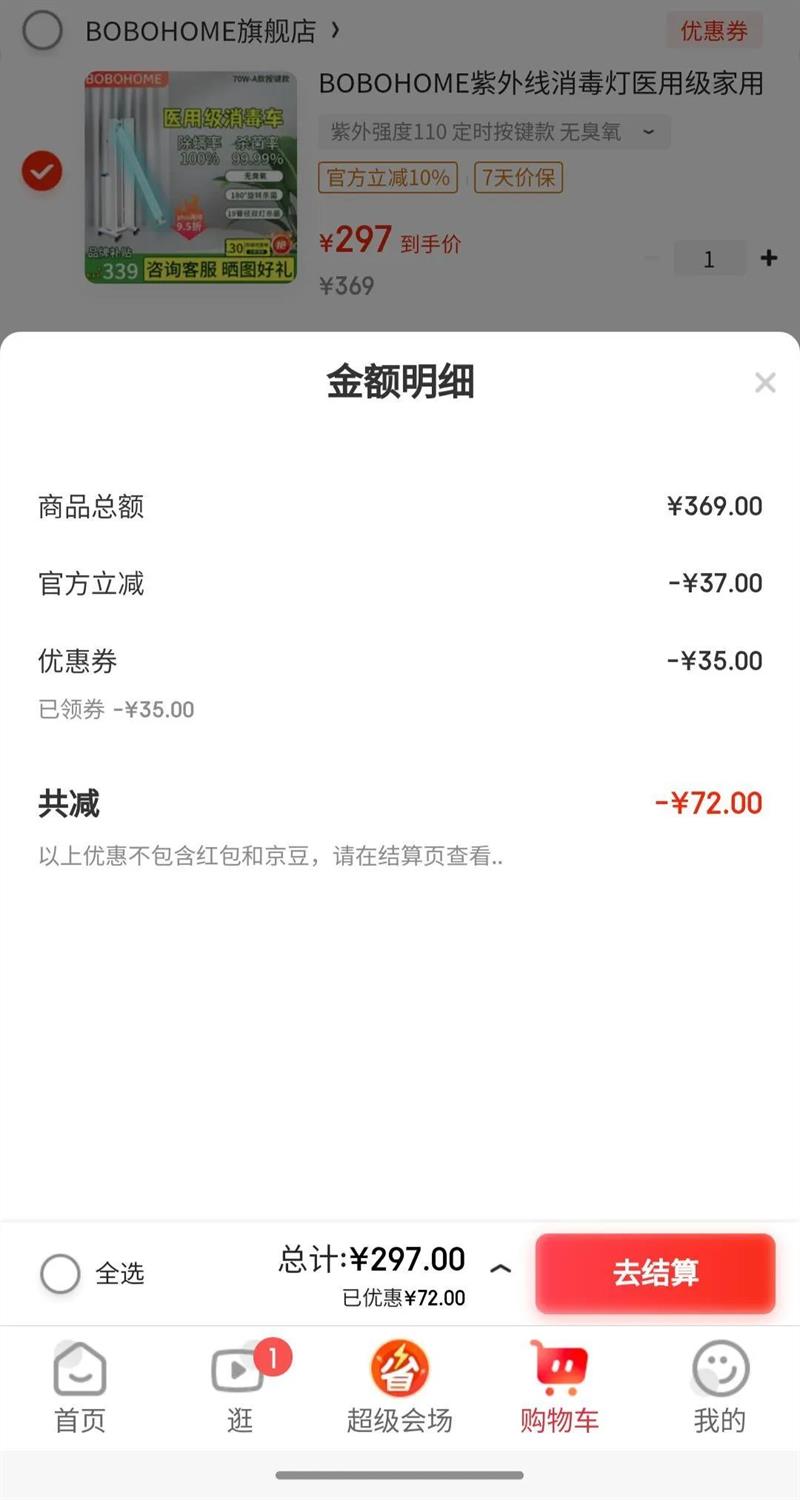Change the 紫外强度110 product variant dropdown
This screenshot has height=1500, width=800.
point(494,132)
